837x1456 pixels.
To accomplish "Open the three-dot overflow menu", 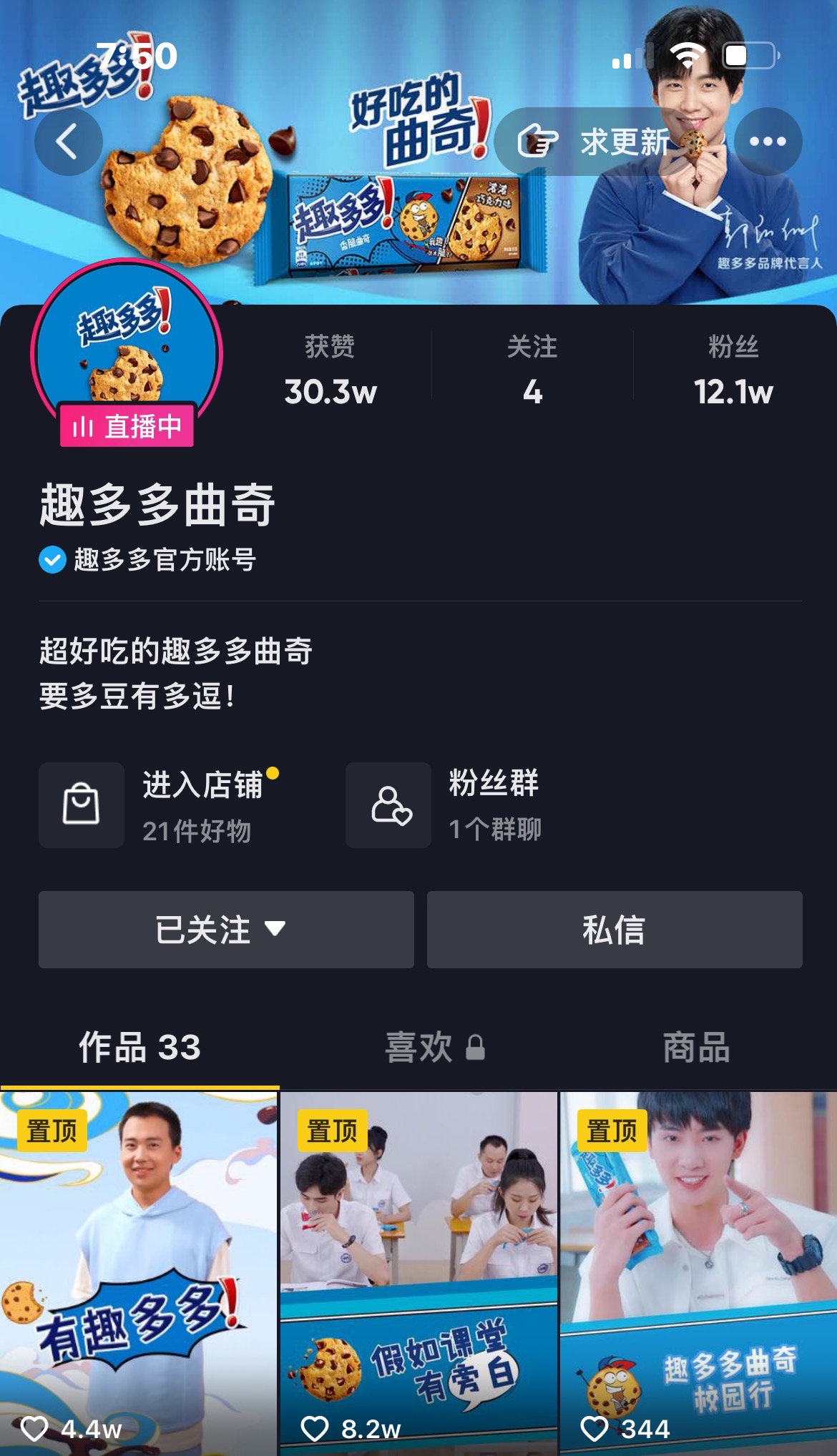I will pyautogui.click(x=768, y=142).
